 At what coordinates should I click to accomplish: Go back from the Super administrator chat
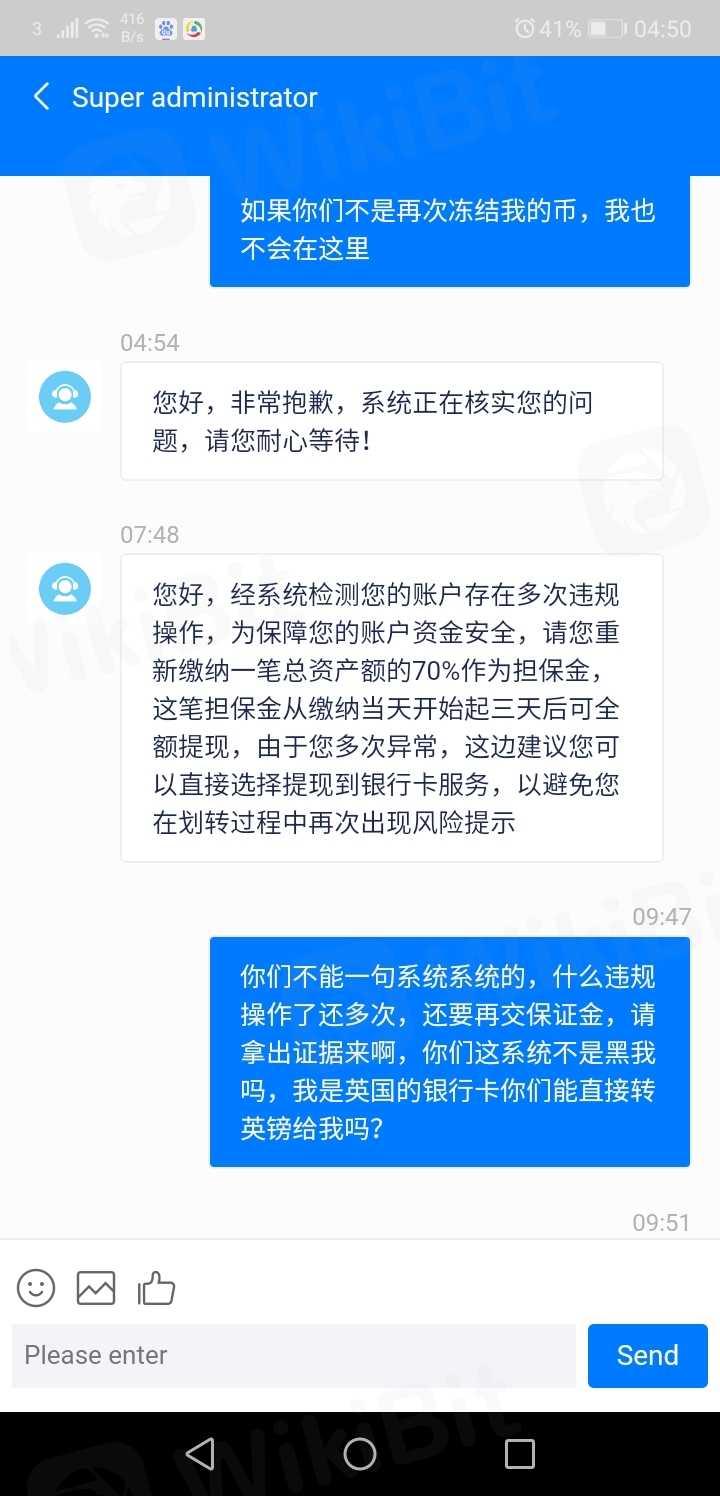(41, 97)
